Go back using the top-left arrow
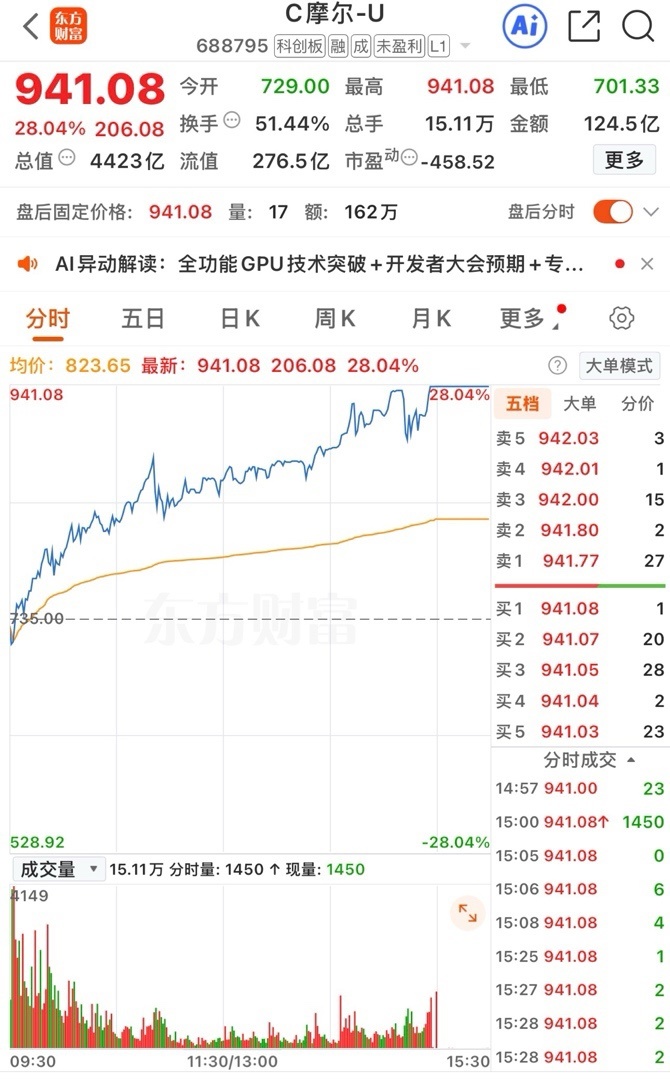 click(30, 27)
